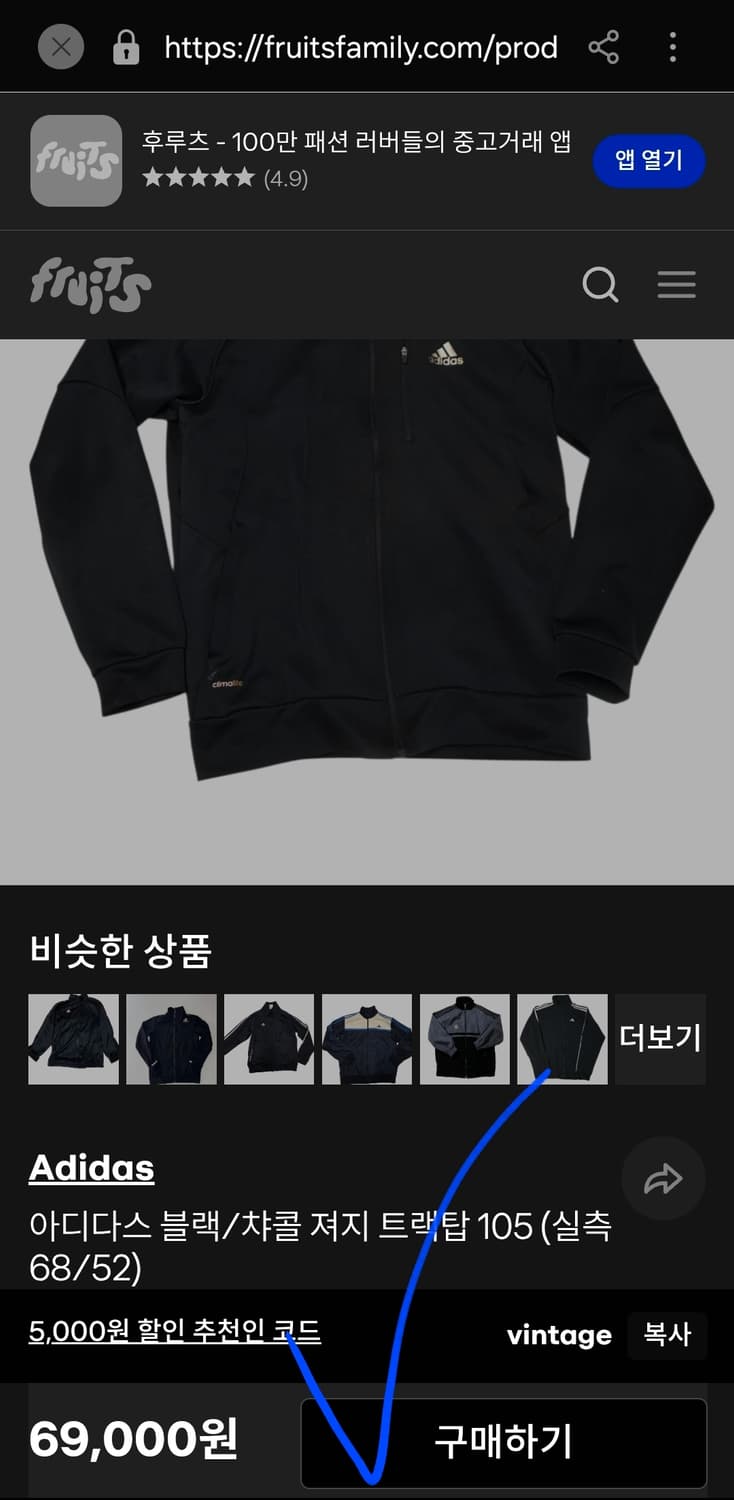Select the first similar product thumbnail

coord(73,1038)
